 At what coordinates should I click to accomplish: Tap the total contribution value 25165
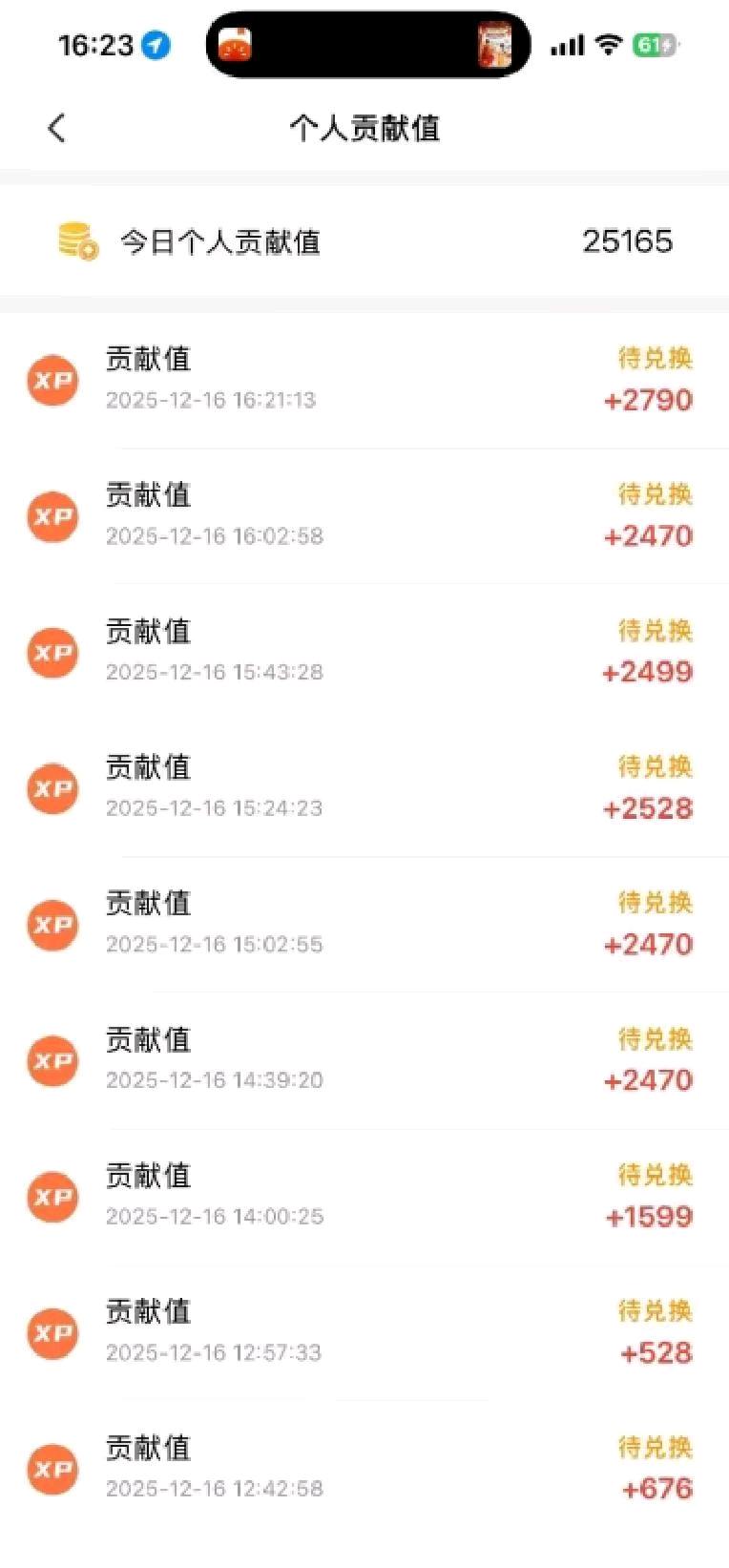(629, 241)
